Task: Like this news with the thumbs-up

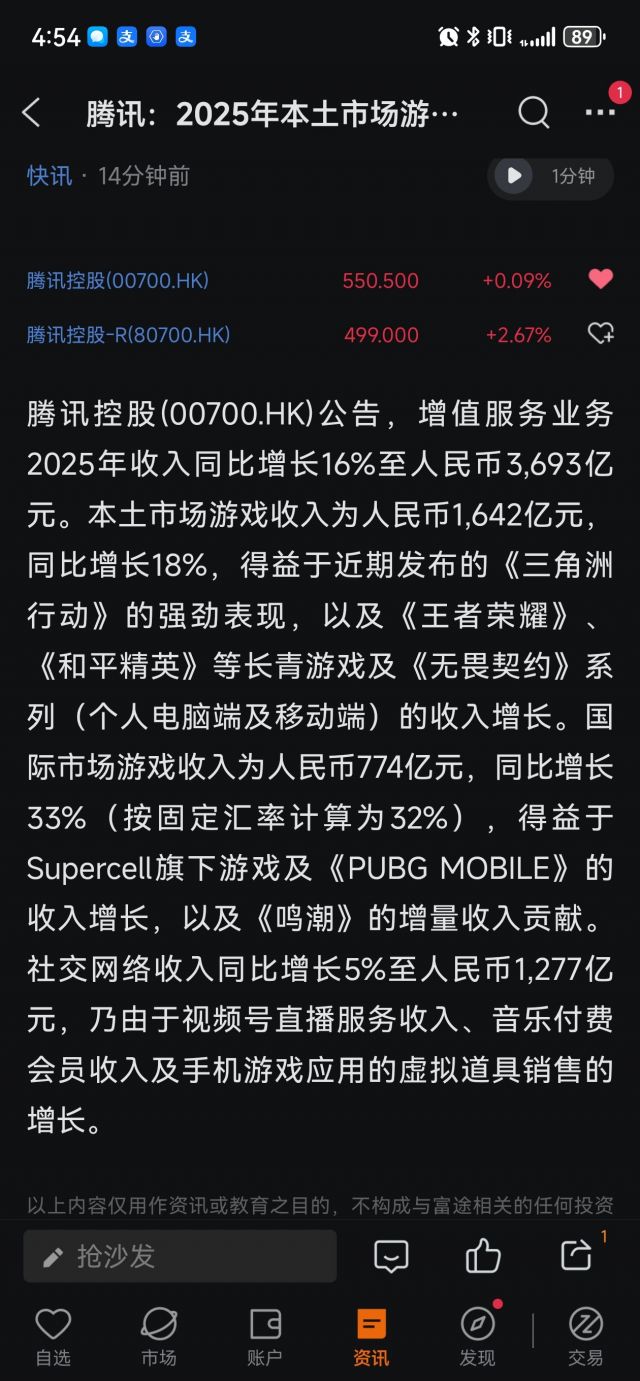Action: click(483, 1256)
